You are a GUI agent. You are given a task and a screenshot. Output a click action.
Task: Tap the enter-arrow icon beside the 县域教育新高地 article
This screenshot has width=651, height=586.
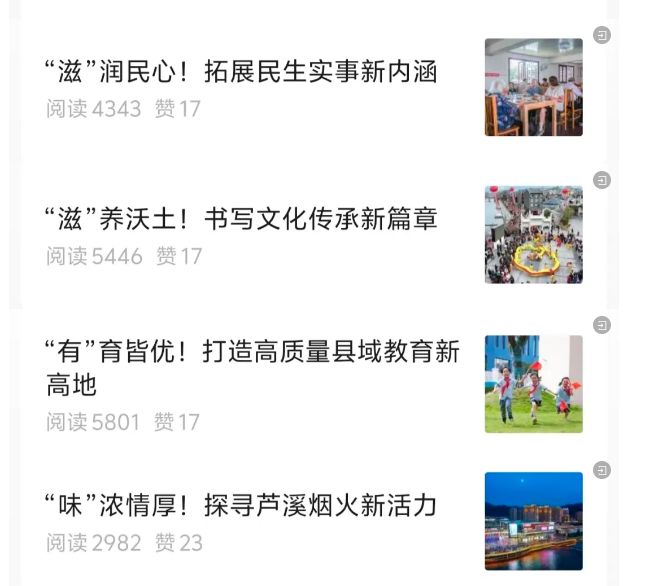(x=602, y=325)
